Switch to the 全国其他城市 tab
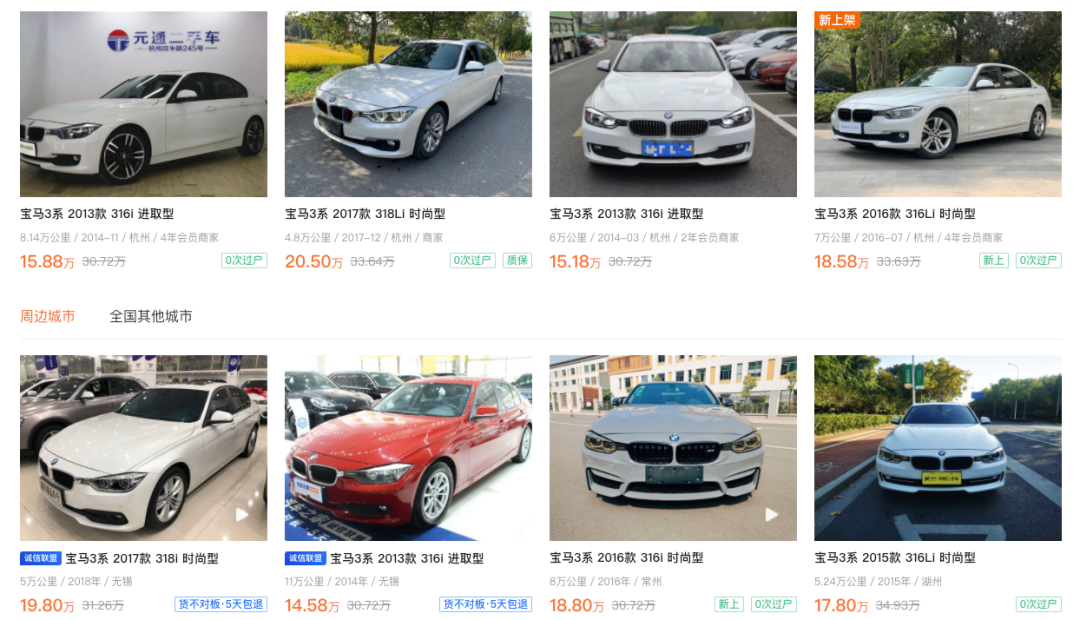The height and width of the screenshot is (620, 1080). [x=150, y=316]
